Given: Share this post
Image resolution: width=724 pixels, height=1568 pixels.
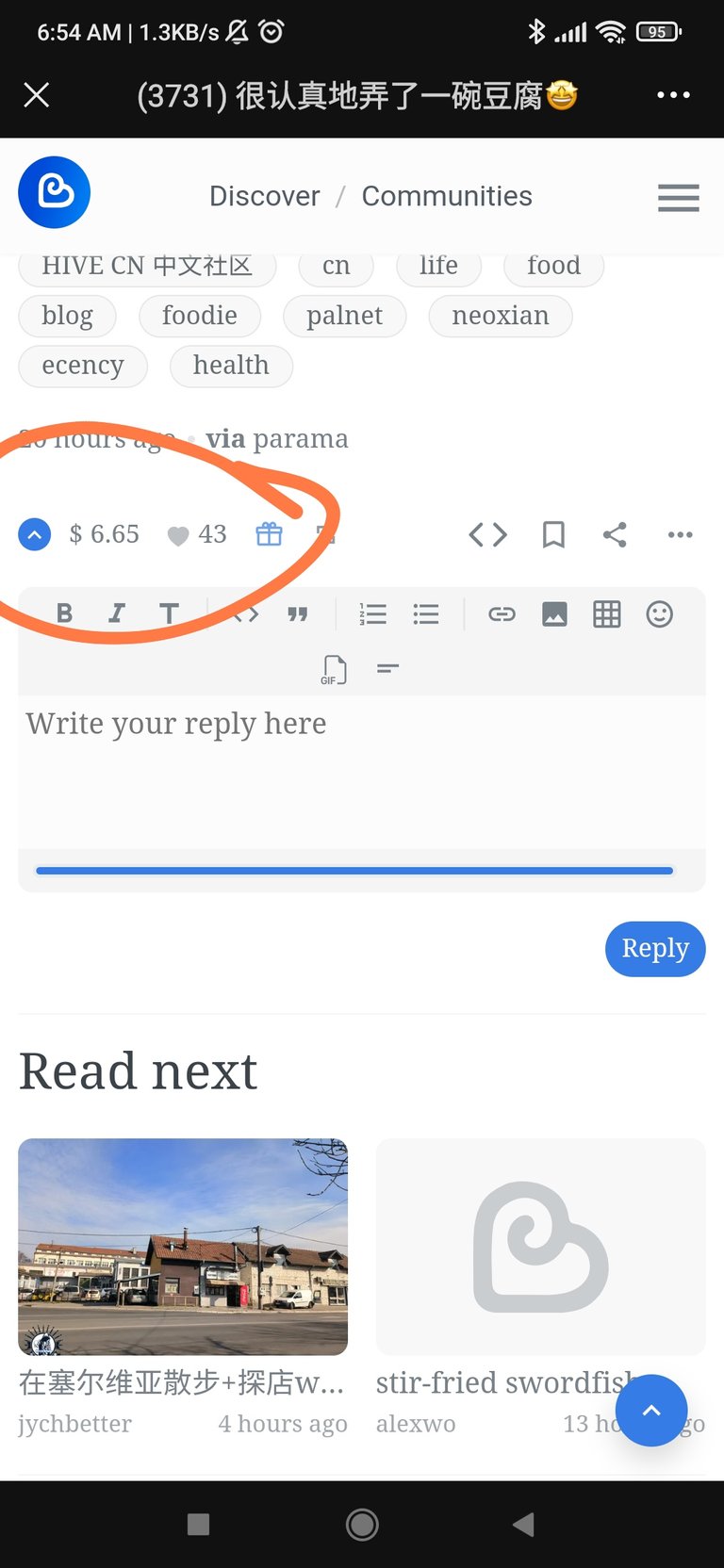Looking at the screenshot, I should pyautogui.click(x=615, y=535).
